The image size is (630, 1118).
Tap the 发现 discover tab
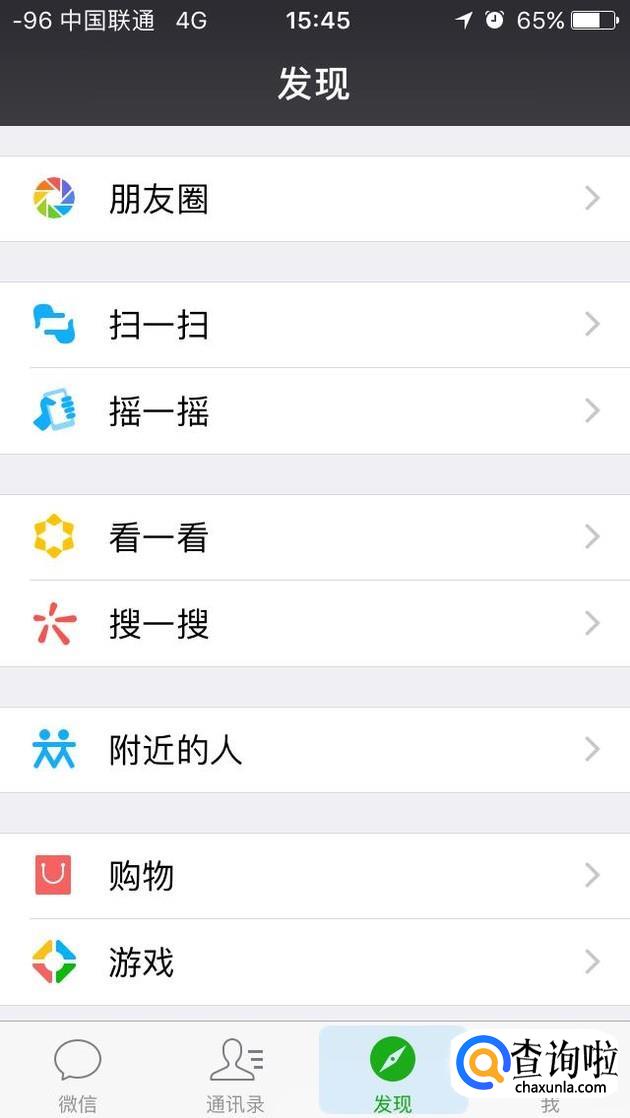pos(392,1075)
